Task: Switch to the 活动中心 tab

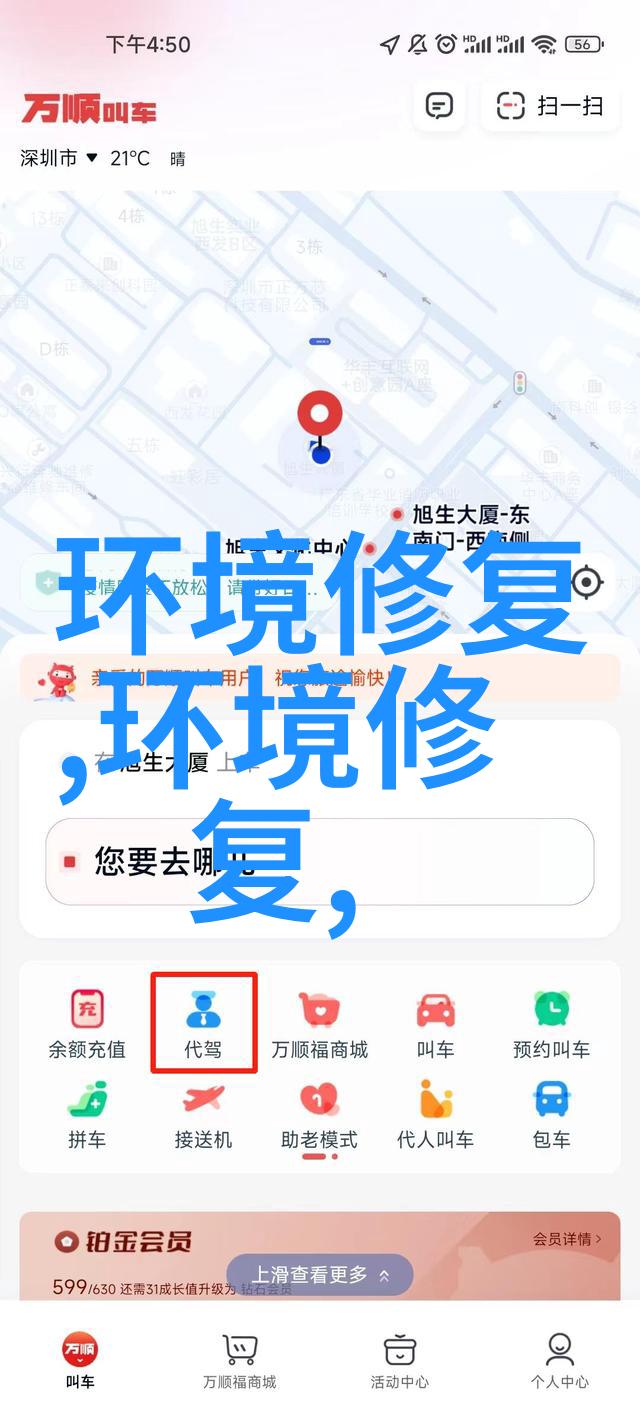Action: coord(400,1360)
